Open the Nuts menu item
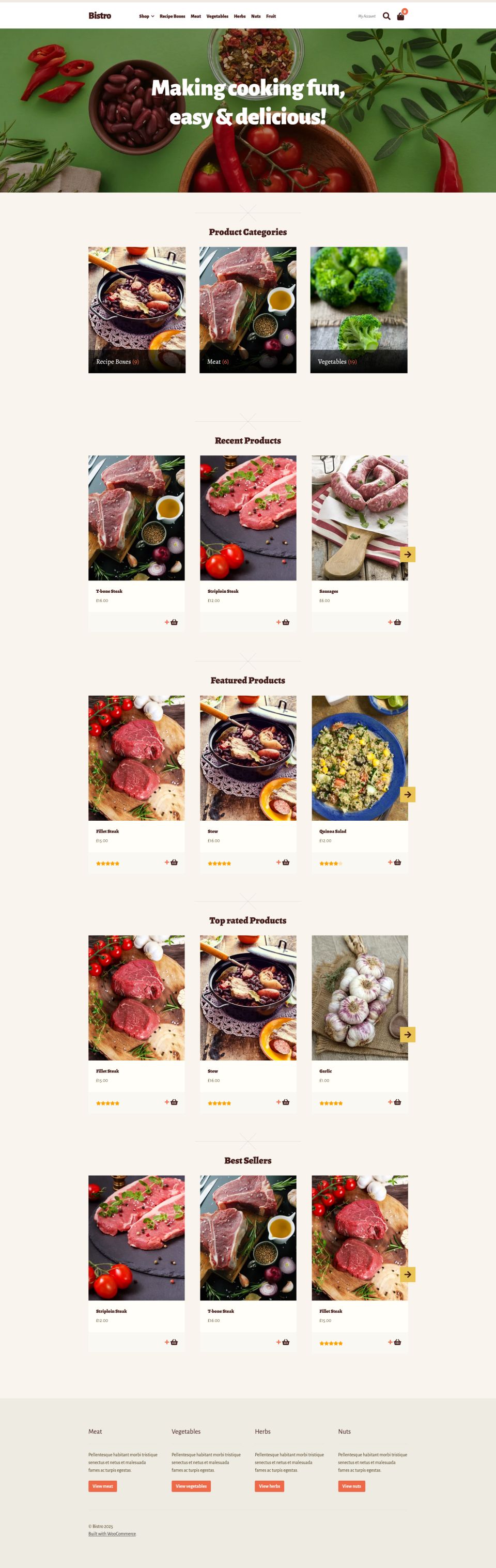The image size is (496, 1568). pos(256,17)
